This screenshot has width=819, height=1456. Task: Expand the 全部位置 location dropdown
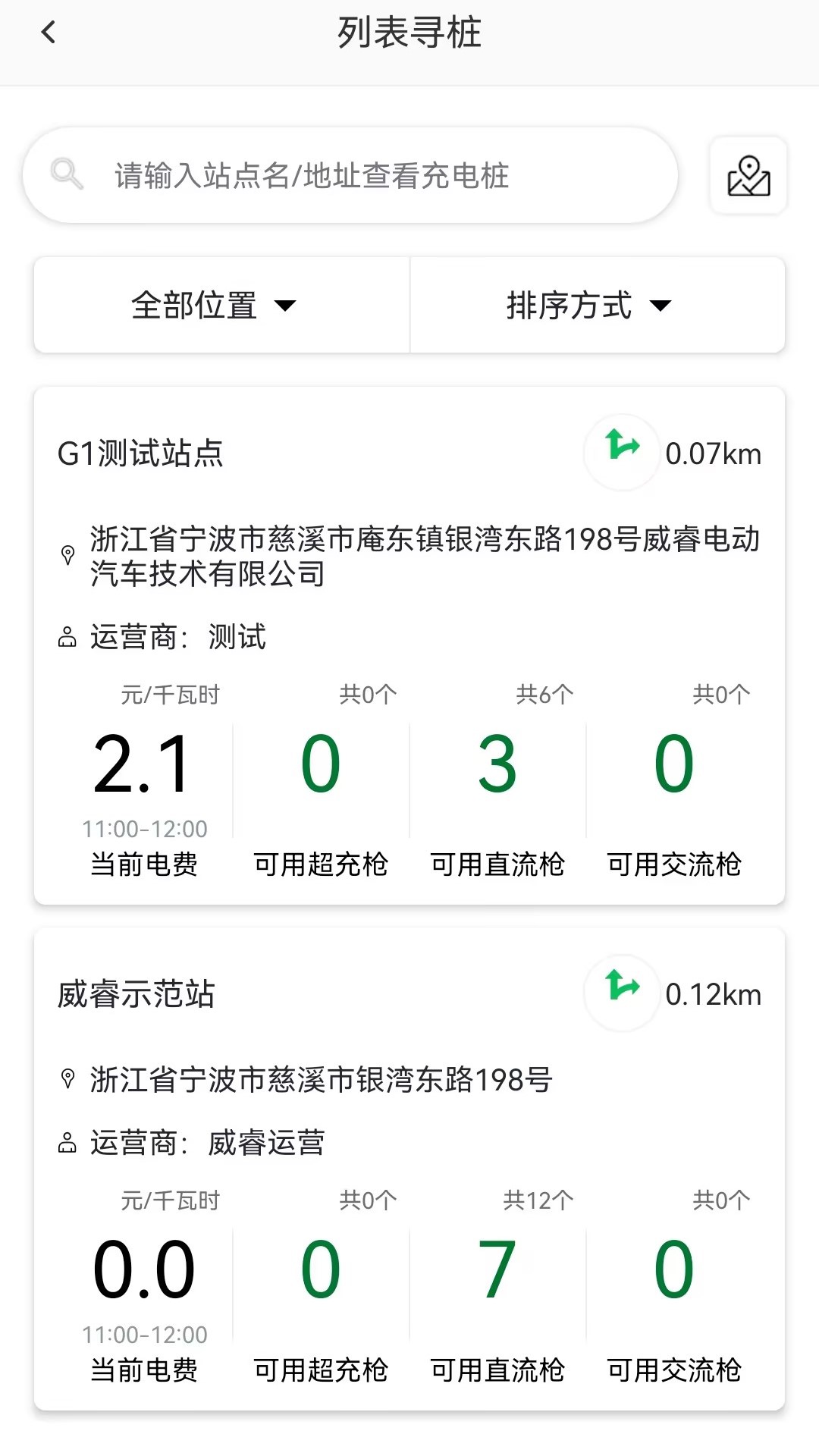point(222,305)
